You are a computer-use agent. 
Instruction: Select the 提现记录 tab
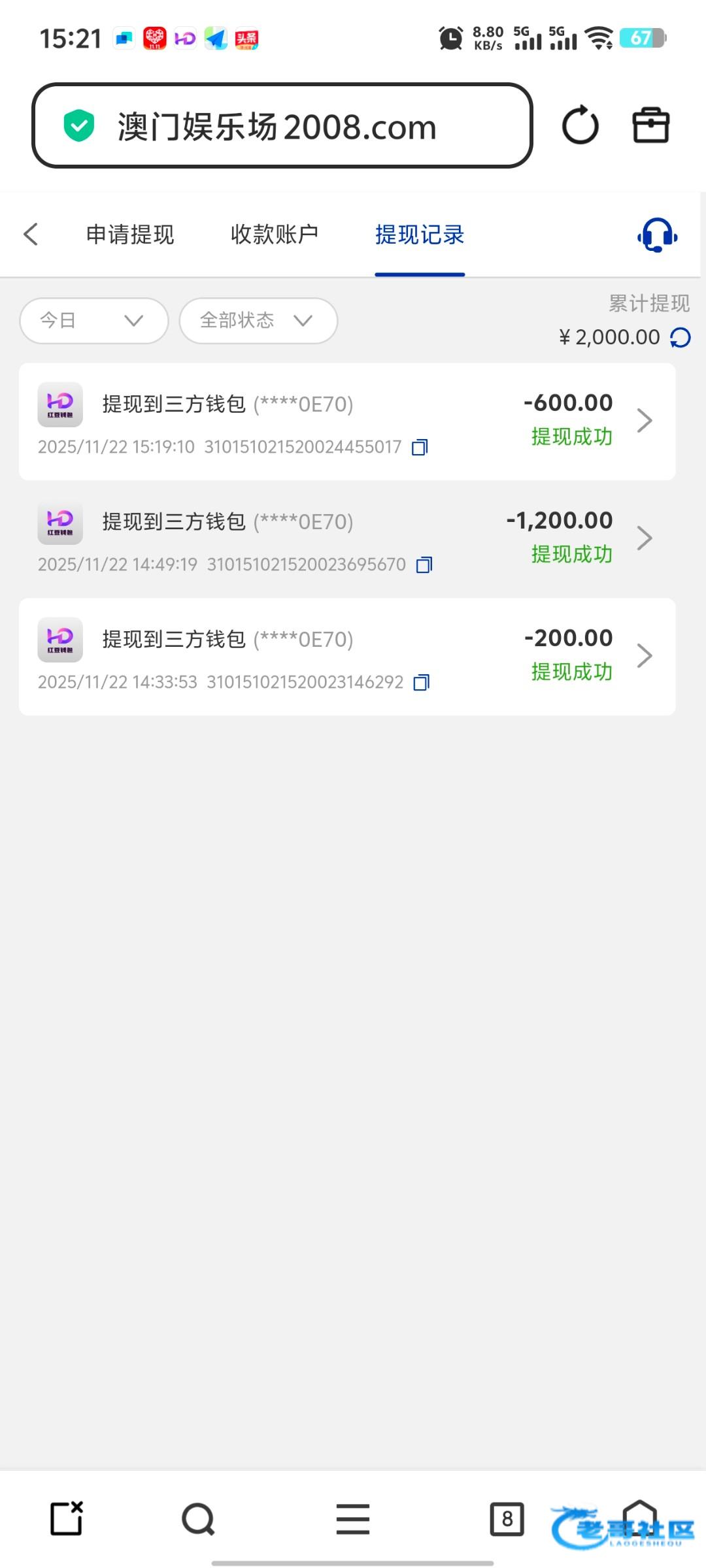coord(420,234)
